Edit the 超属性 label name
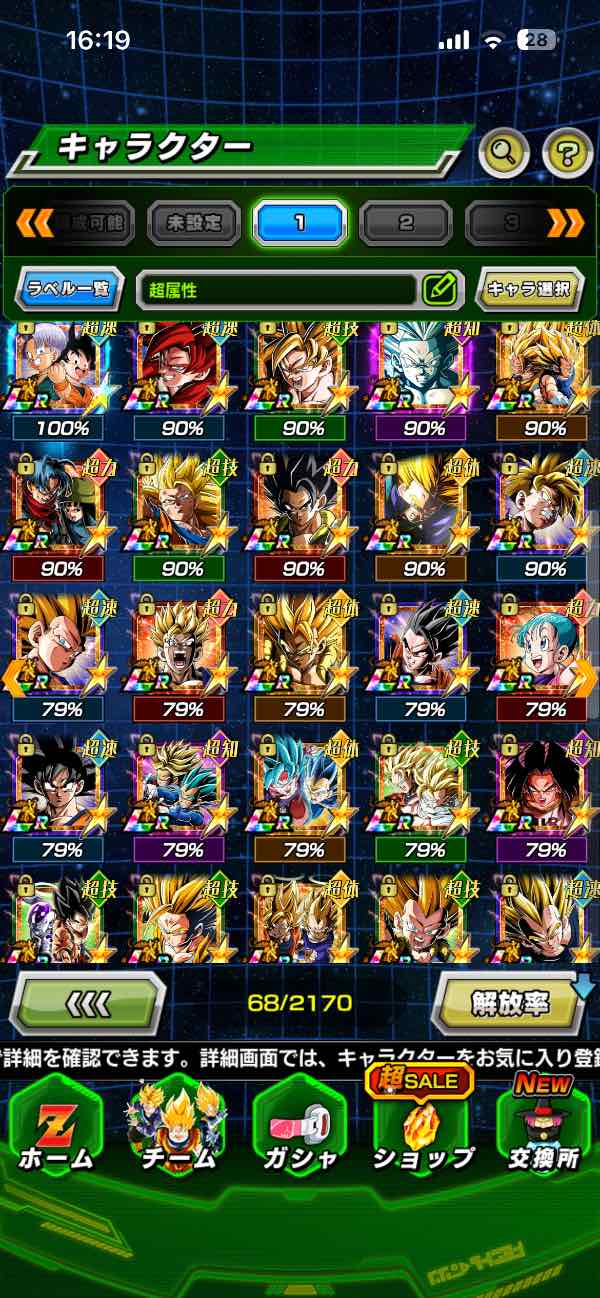Image resolution: width=600 pixels, height=1298 pixels. (x=439, y=290)
